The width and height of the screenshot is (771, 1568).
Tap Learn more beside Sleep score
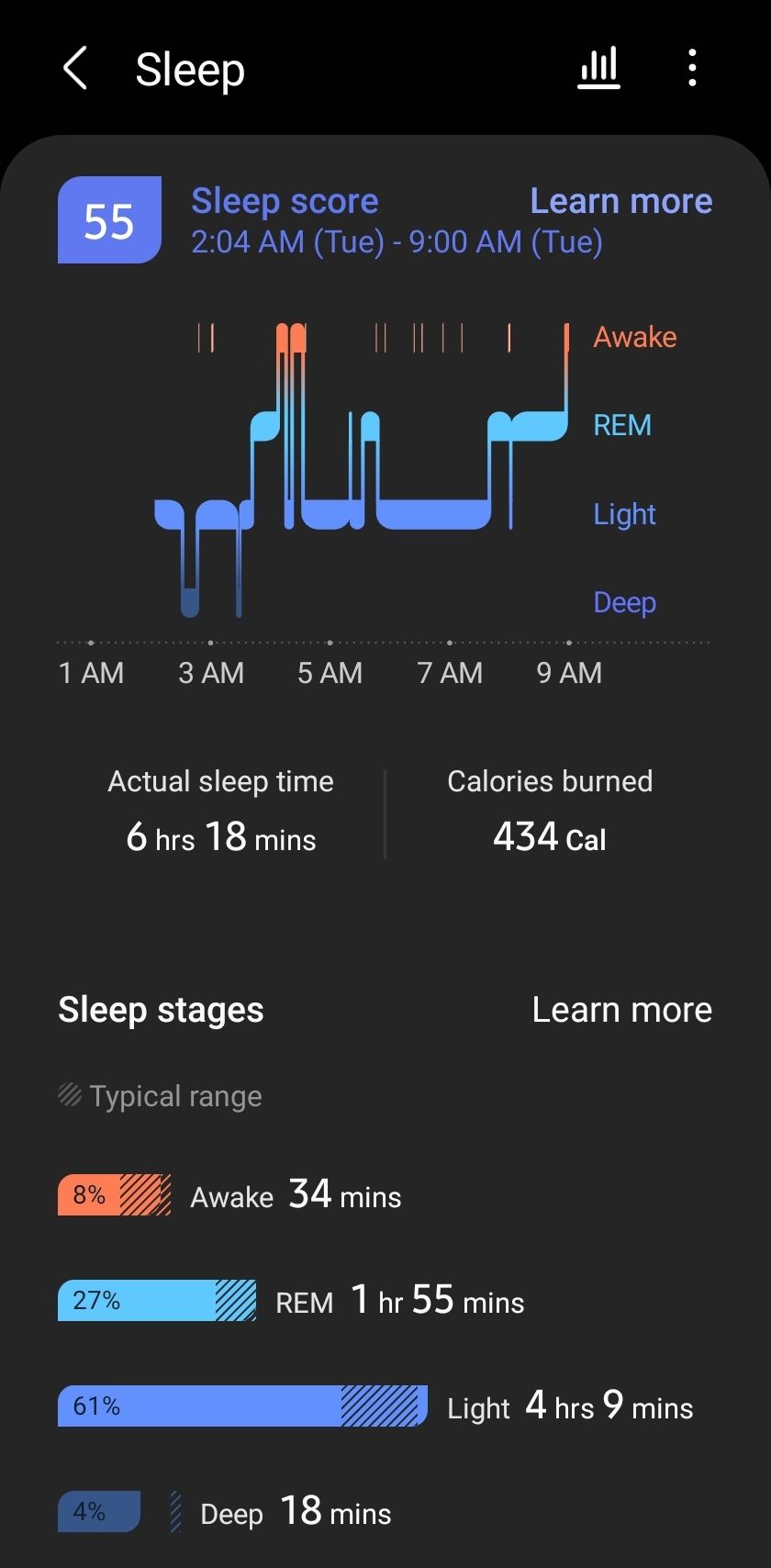pyautogui.click(x=621, y=201)
